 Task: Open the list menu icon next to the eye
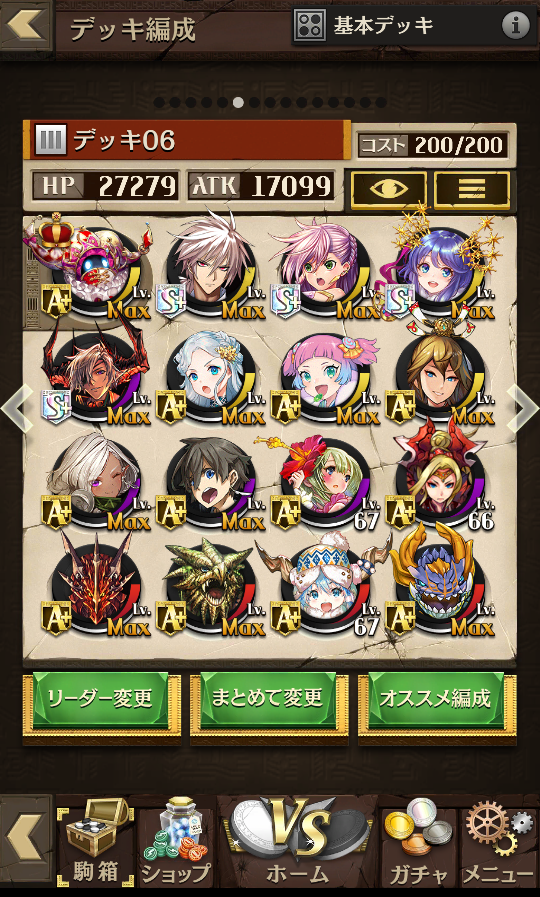(471, 189)
